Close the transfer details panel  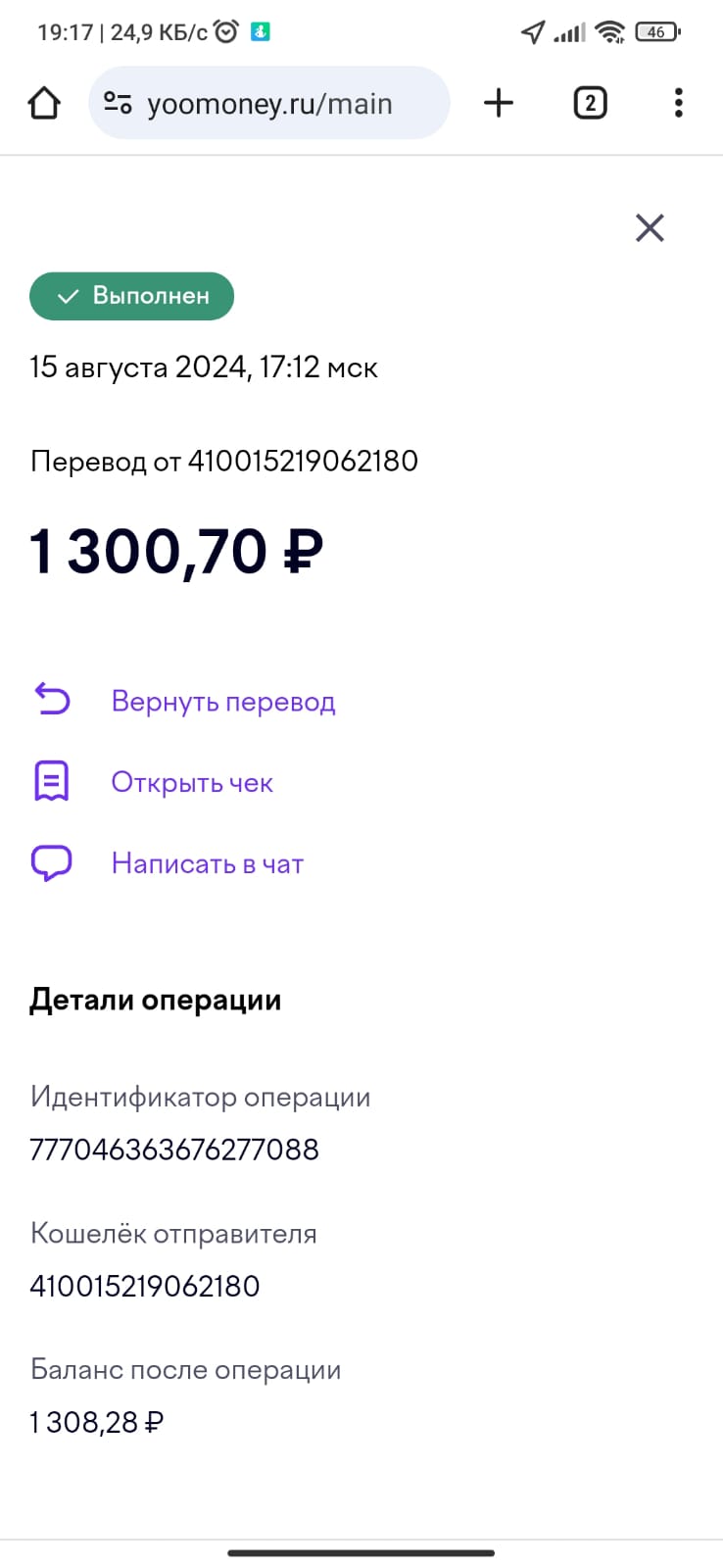650,227
